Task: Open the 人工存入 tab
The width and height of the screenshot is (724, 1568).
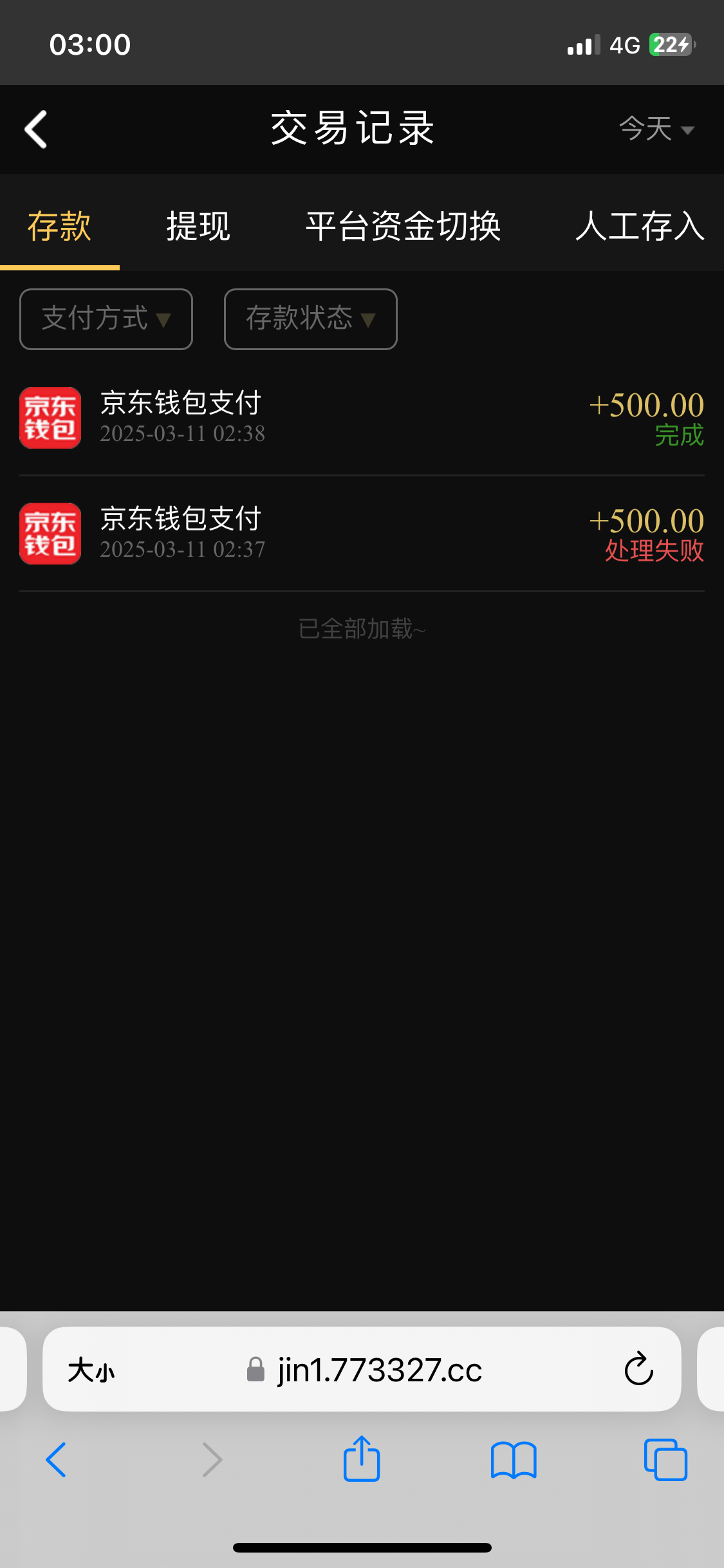Action: [x=640, y=227]
